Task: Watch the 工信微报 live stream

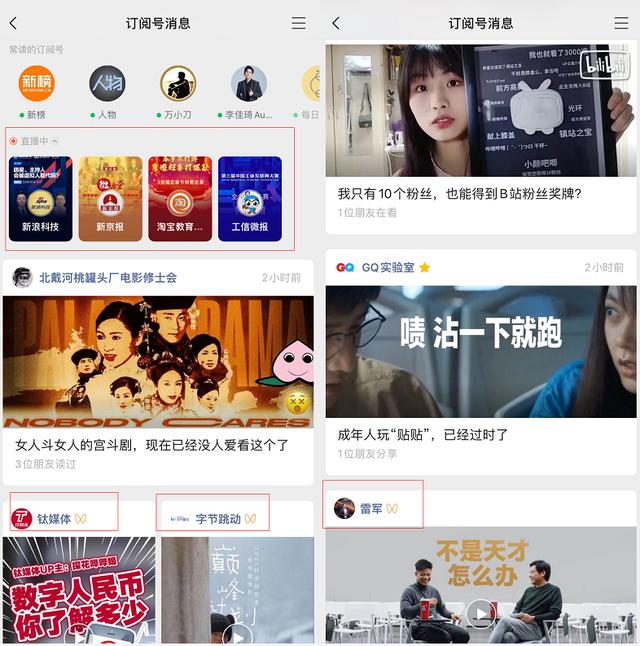Action: point(250,197)
